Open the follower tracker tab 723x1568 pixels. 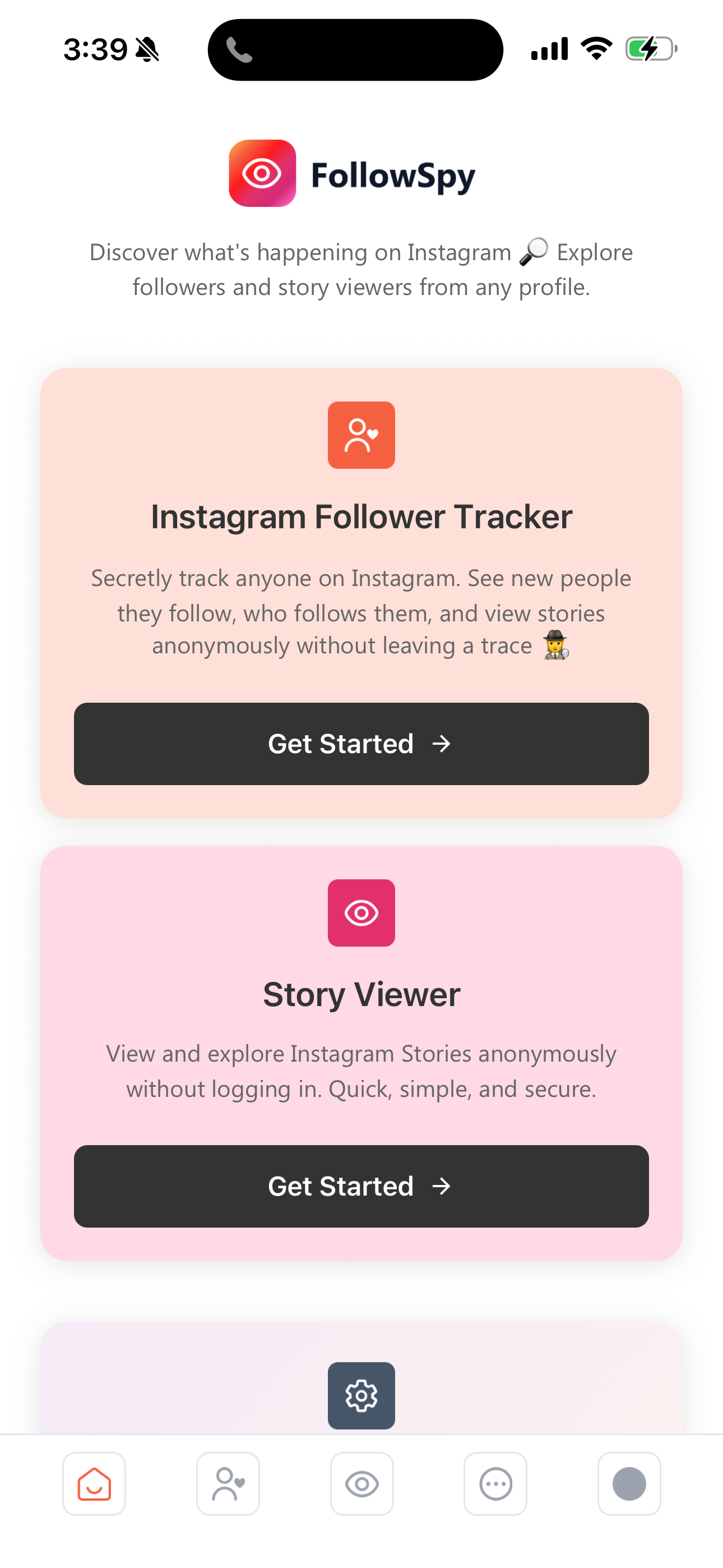click(x=228, y=1483)
